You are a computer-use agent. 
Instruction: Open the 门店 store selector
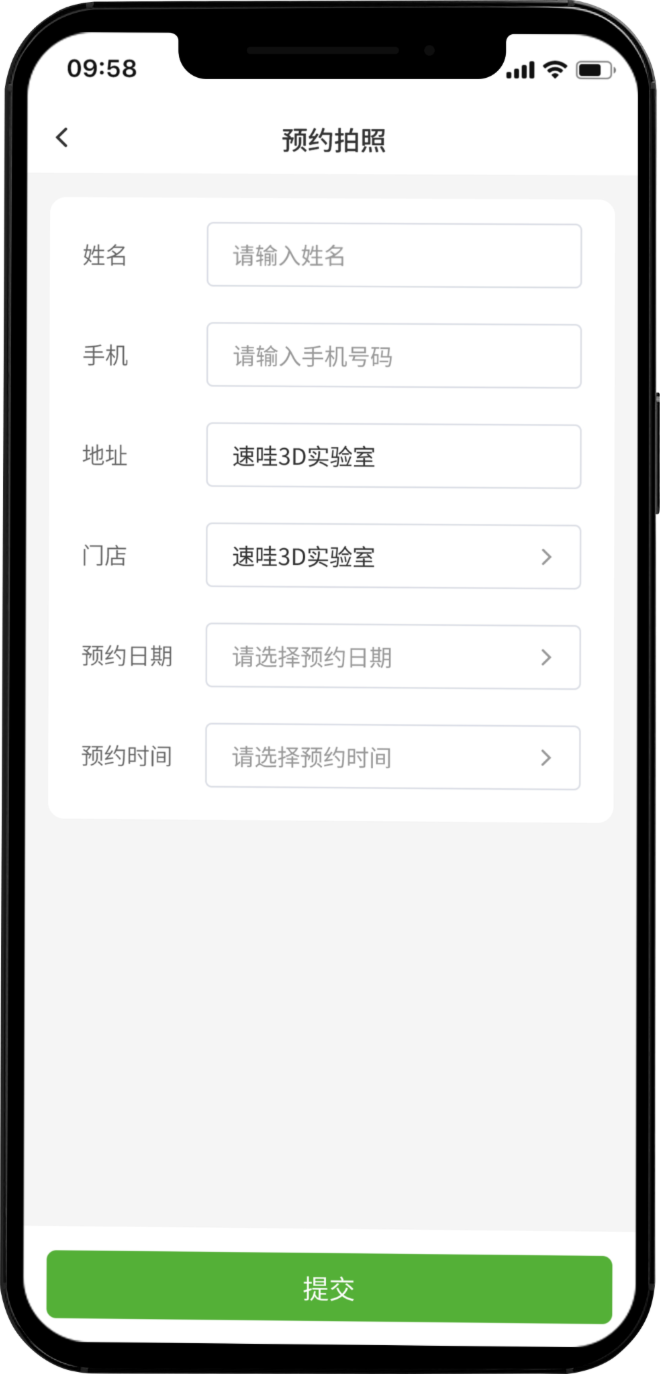[x=393, y=557]
